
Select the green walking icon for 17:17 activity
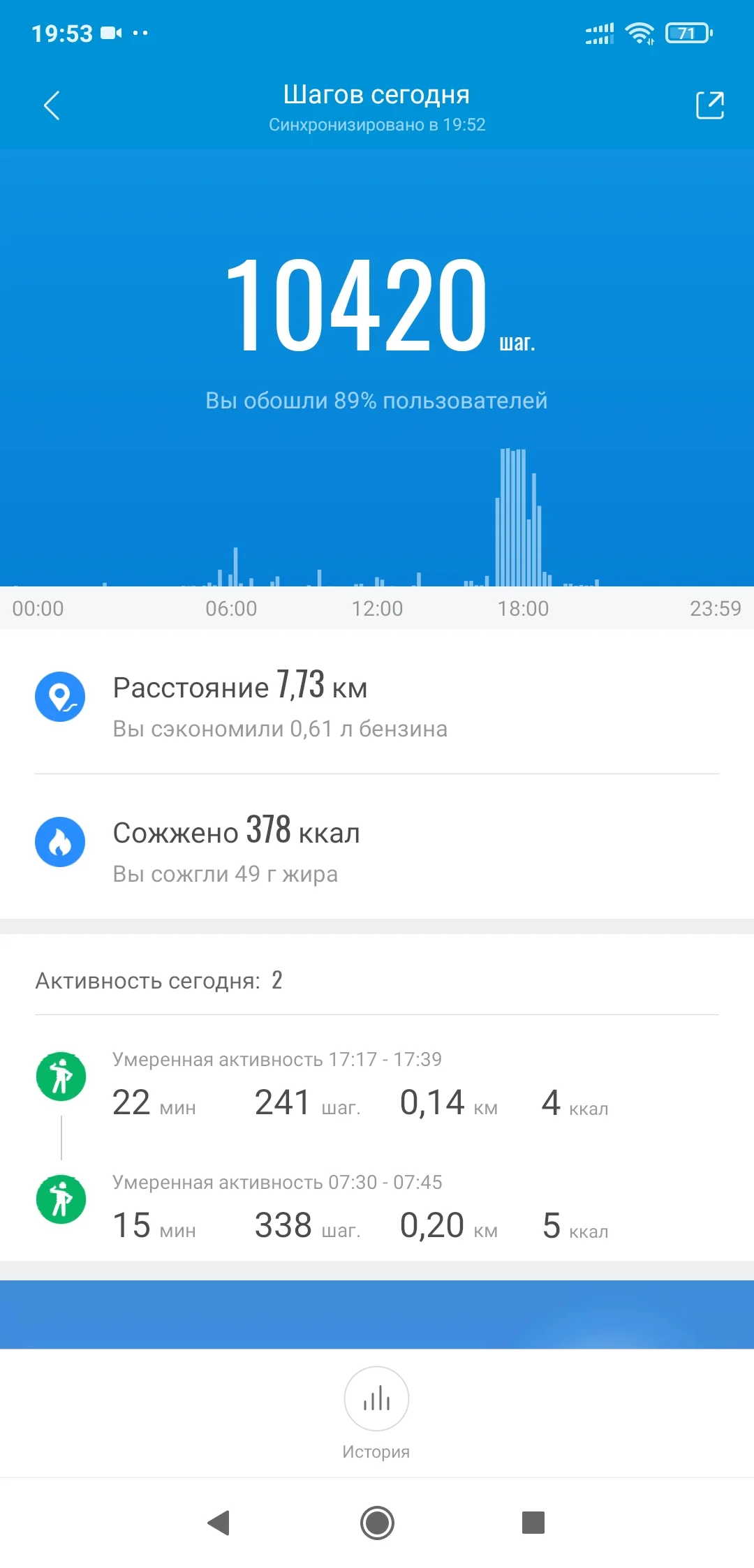(x=61, y=1076)
